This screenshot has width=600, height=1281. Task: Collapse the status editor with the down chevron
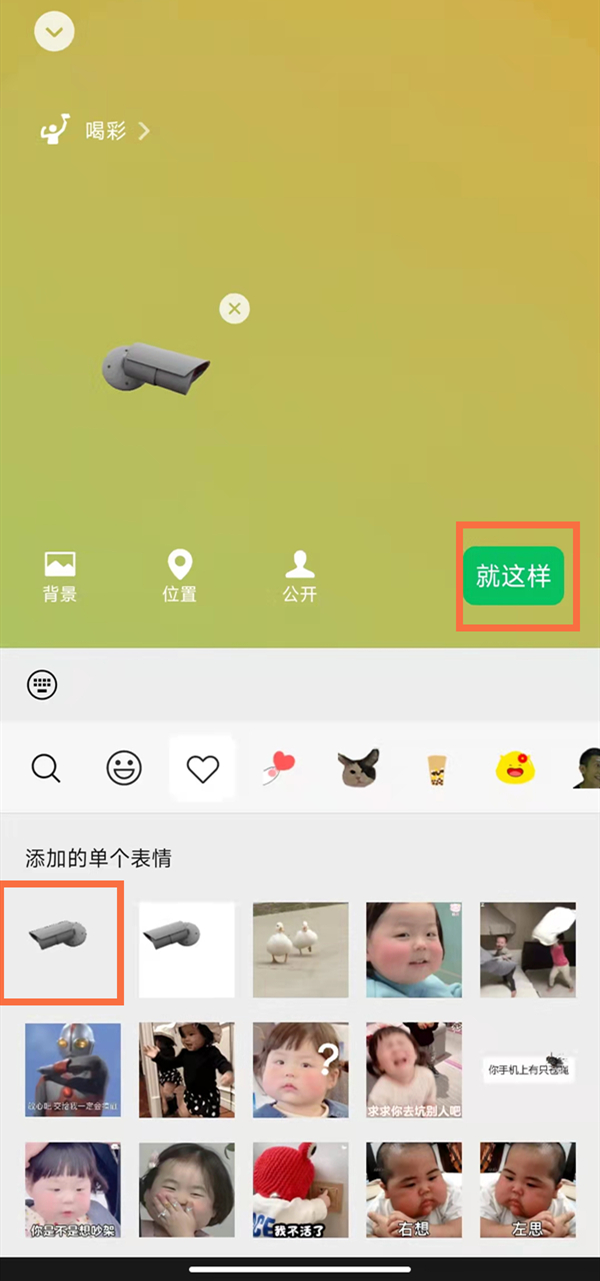coord(54,32)
